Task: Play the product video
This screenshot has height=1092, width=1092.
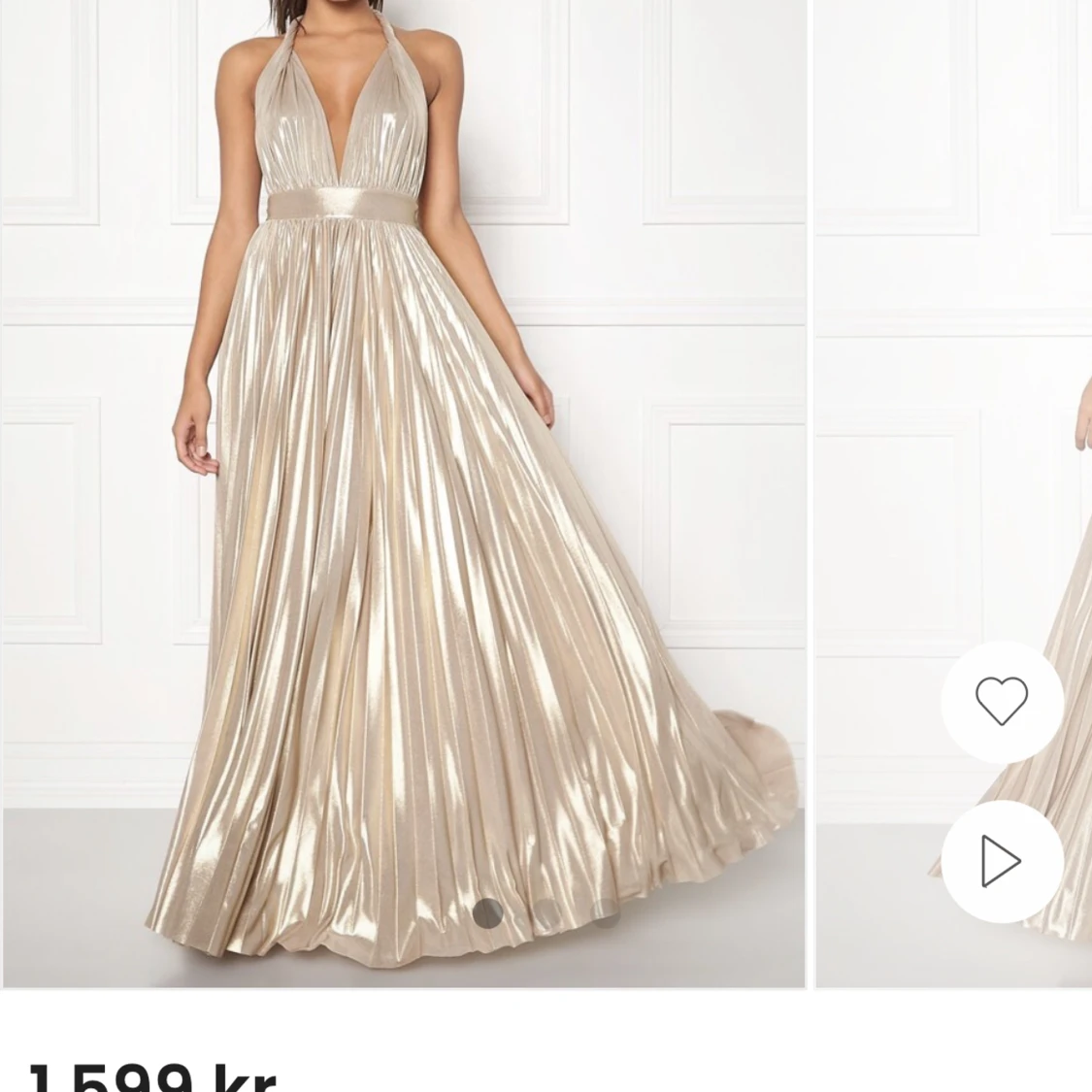Action: click(1001, 861)
